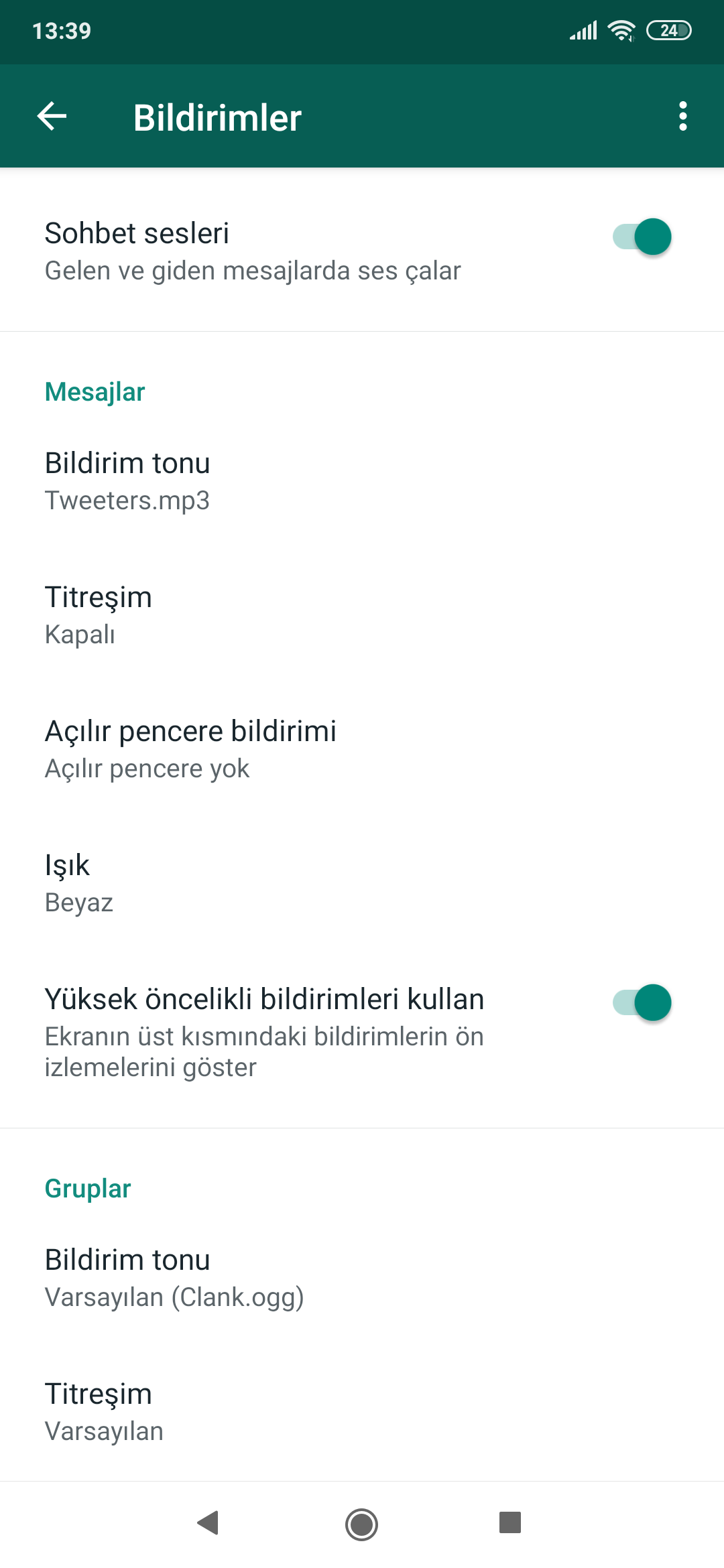724x1568 pixels.
Task: Tap the system home button
Action: (361, 1524)
